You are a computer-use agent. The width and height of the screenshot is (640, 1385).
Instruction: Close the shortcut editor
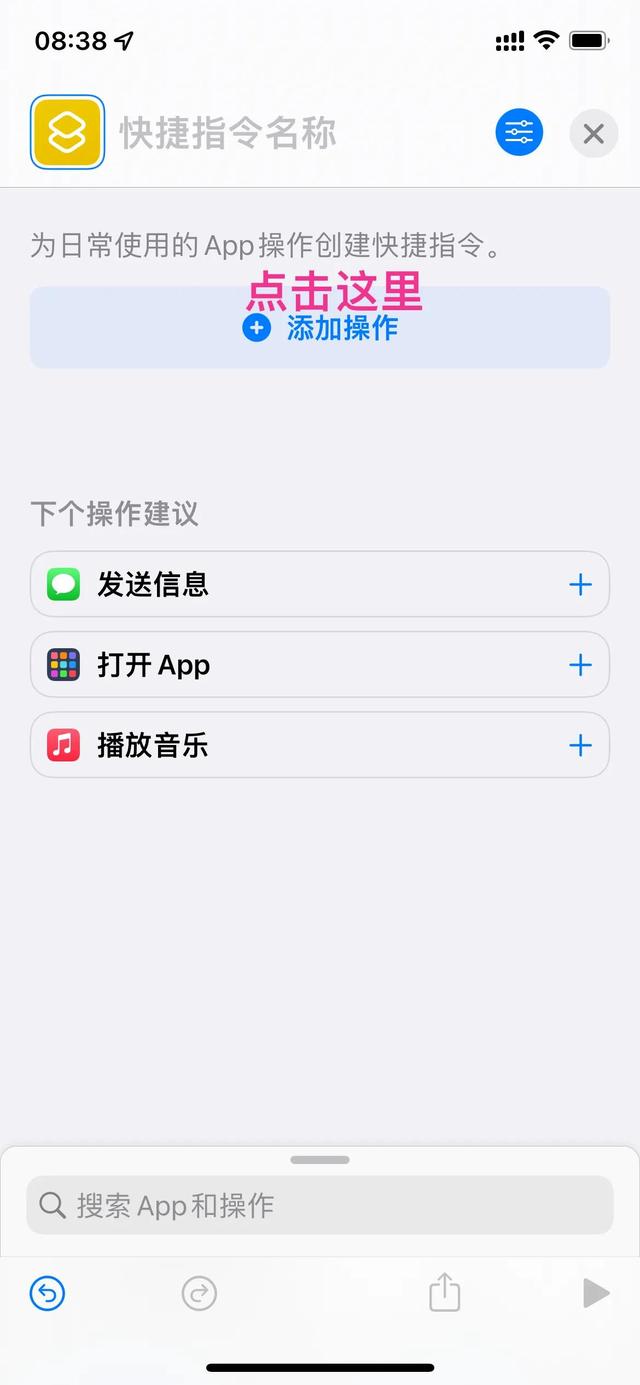(593, 133)
